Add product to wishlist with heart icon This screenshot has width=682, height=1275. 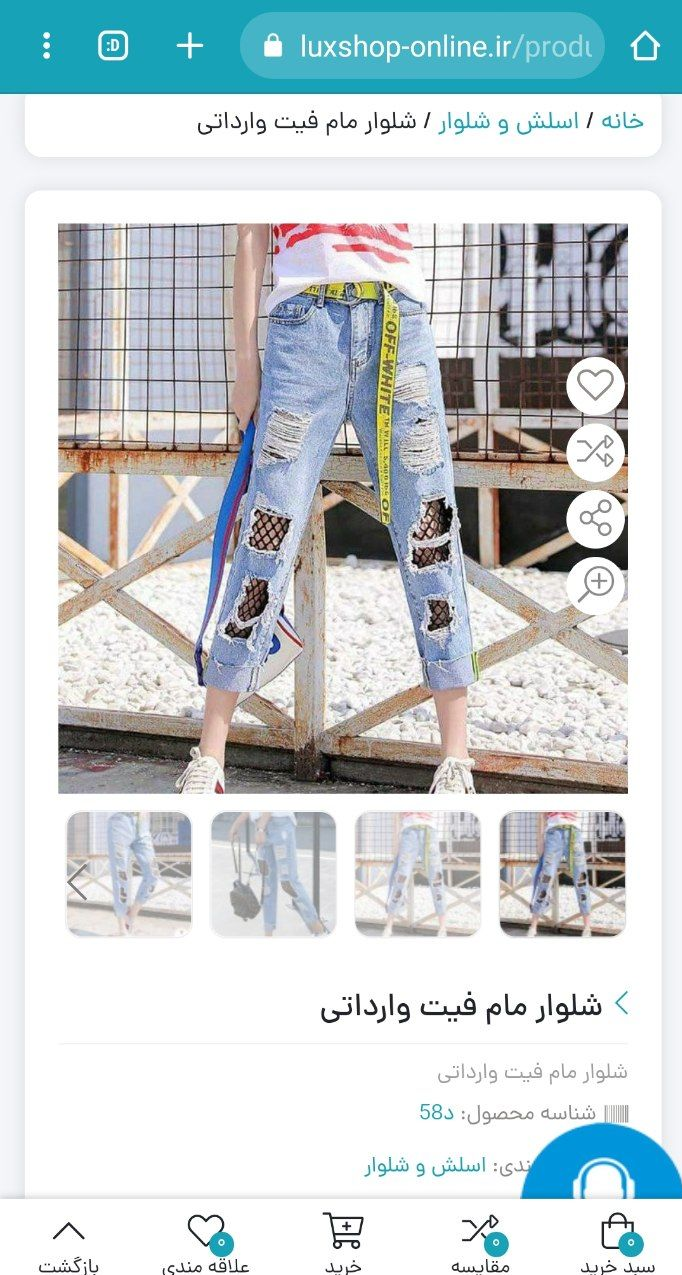click(x=595, y=386)
